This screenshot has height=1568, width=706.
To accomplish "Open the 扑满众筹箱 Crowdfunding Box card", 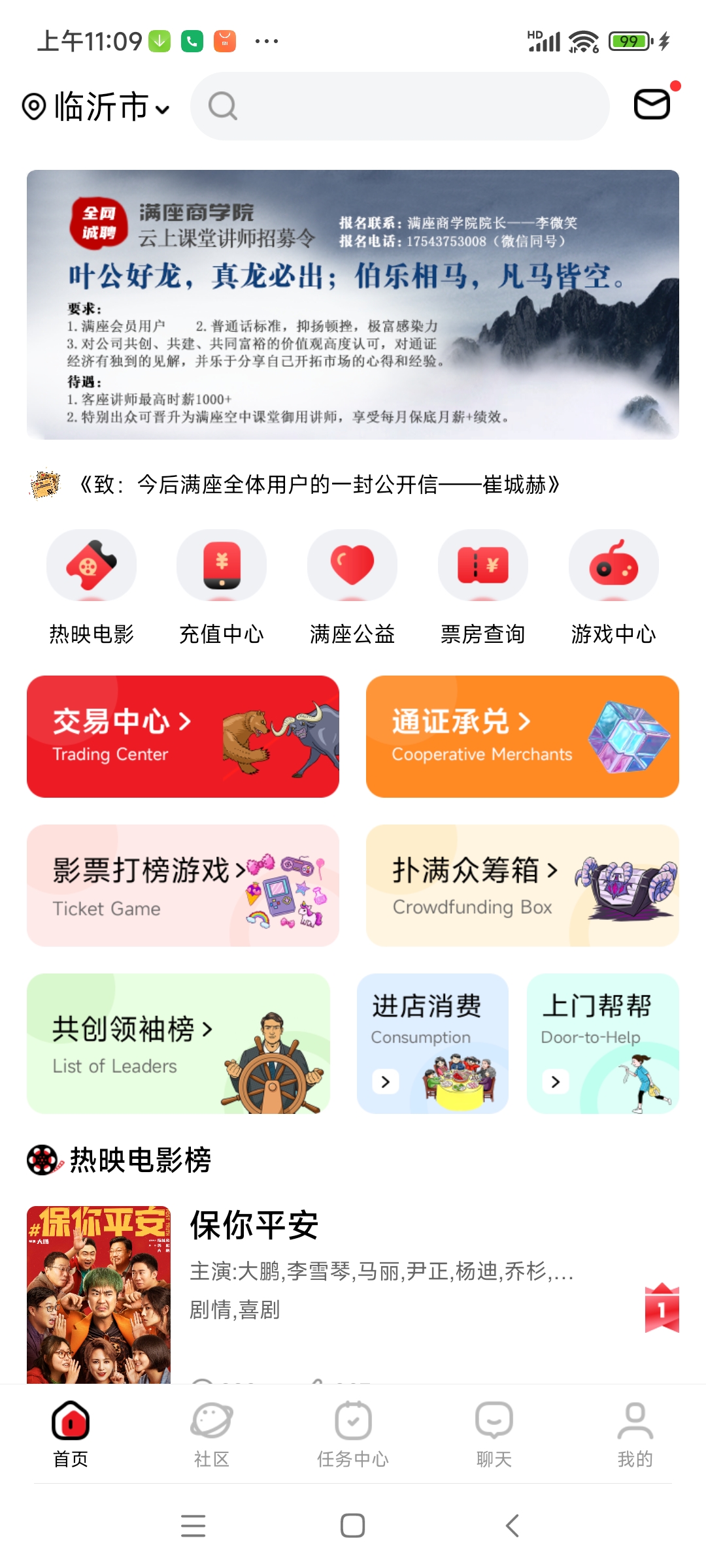I will click(522, 885).
